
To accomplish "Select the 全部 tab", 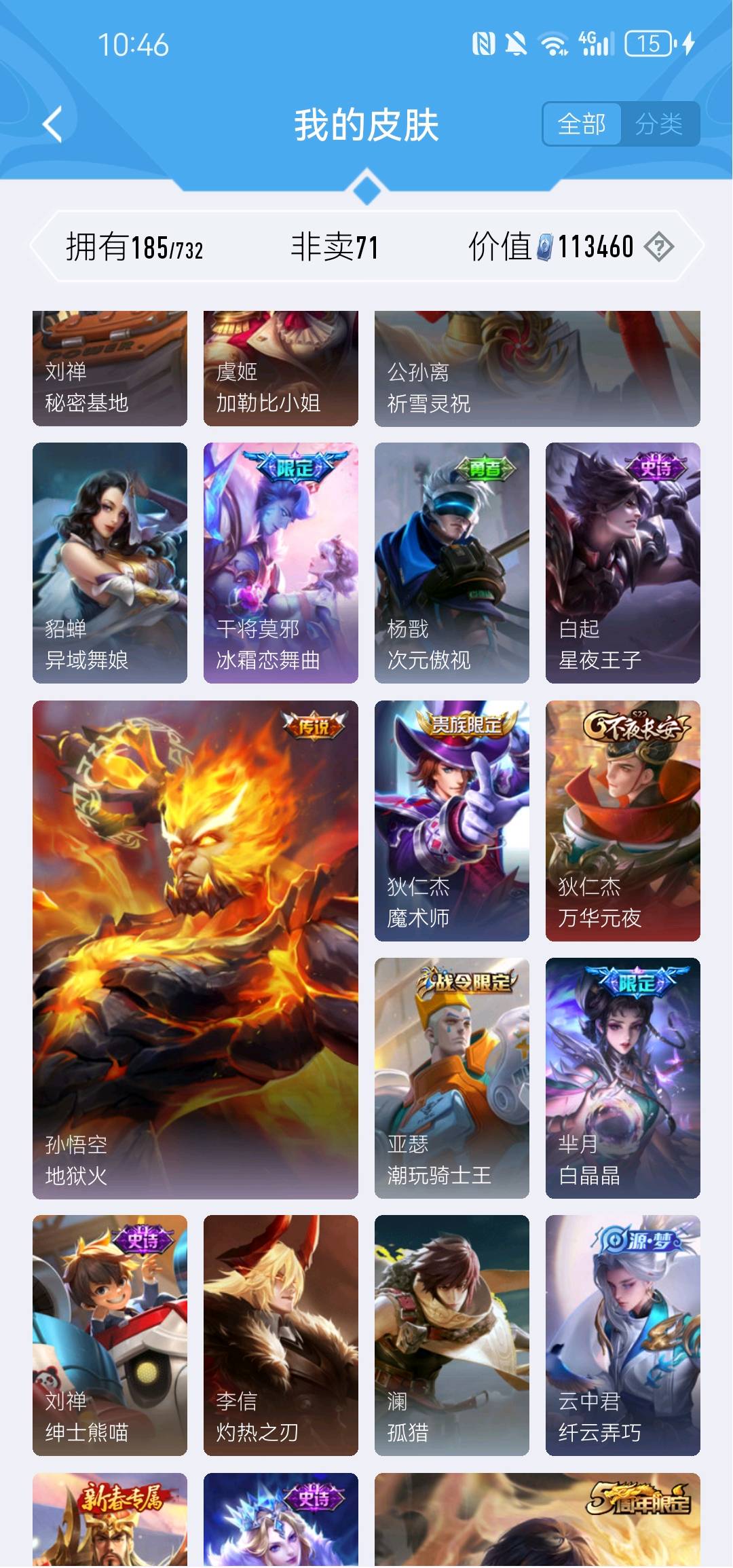I will (x=582, y=124).
